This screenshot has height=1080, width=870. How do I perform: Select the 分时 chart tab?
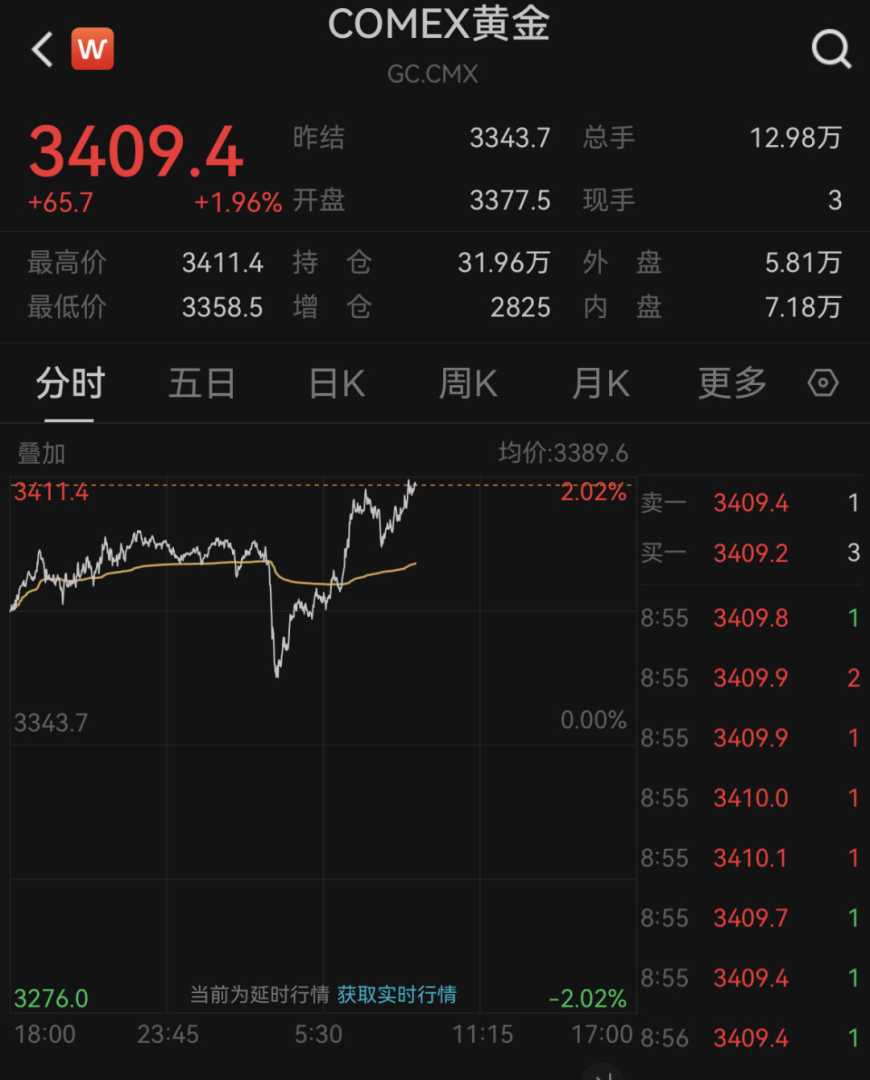(x=70, y=383)
